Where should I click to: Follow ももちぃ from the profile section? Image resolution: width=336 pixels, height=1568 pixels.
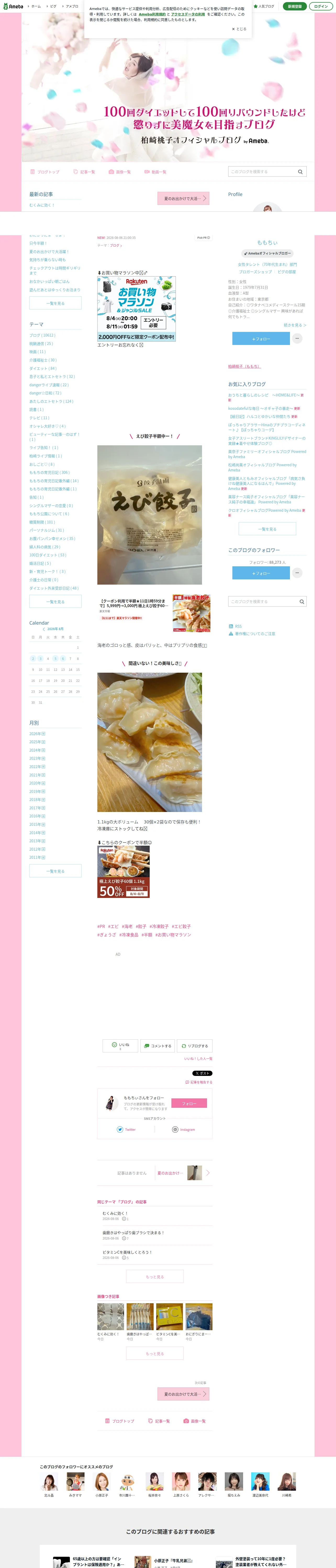pos(261,338)
